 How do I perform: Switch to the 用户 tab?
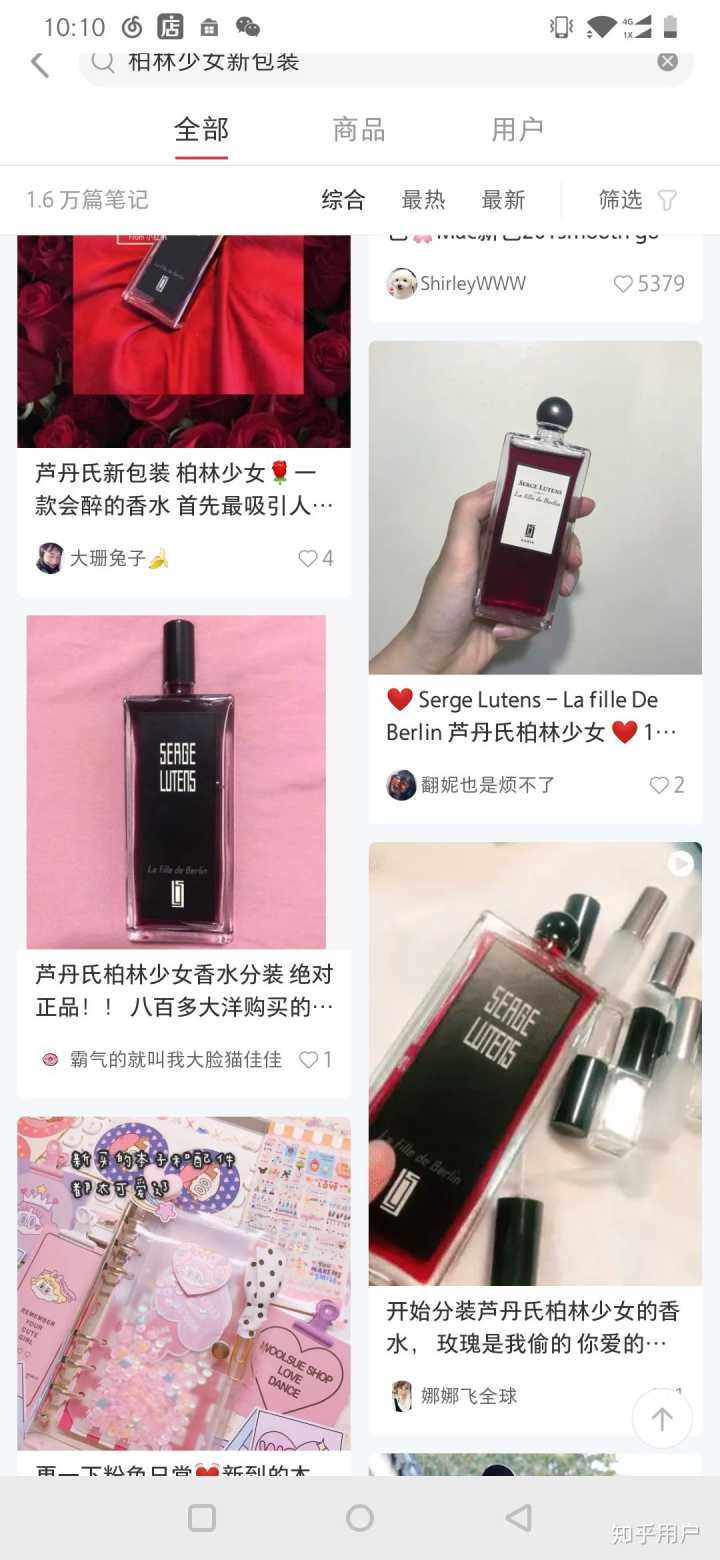(517, 129)
